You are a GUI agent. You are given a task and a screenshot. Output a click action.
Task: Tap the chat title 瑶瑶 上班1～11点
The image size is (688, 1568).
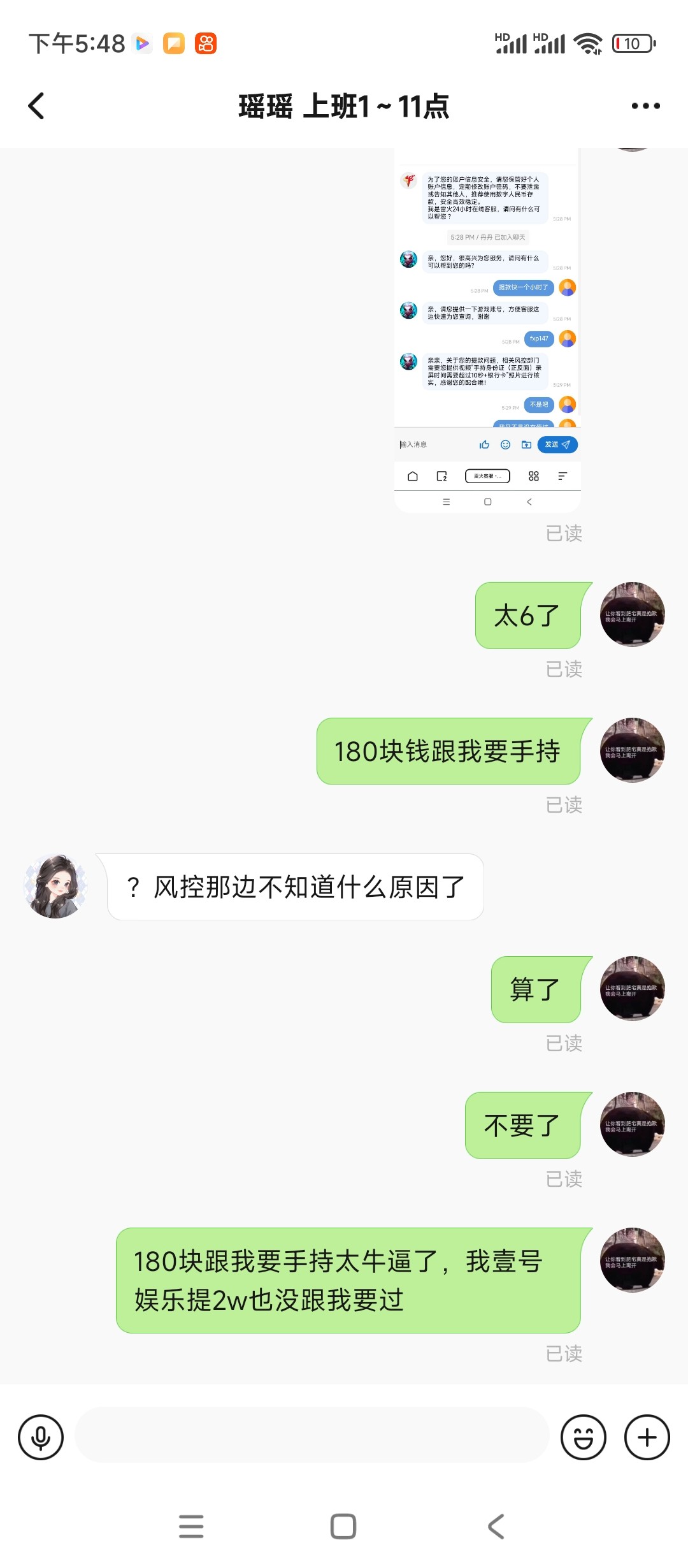[x=344, y=107]
